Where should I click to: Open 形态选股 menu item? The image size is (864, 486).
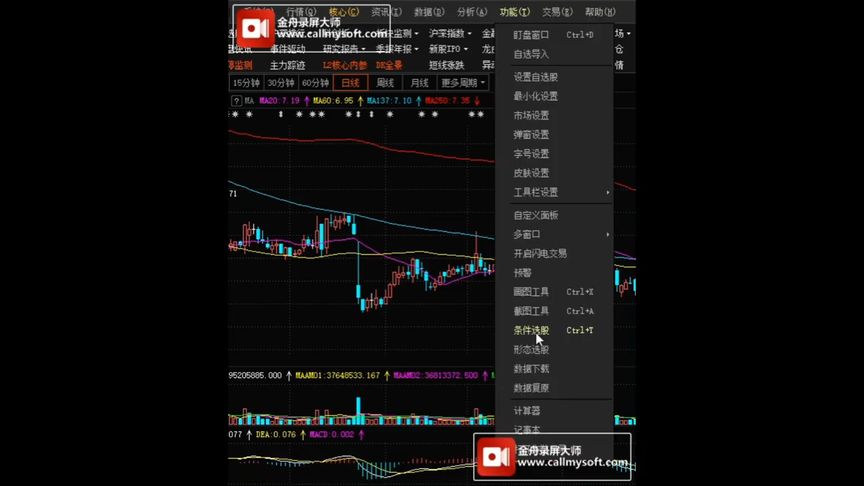click(x=531, y=350)
